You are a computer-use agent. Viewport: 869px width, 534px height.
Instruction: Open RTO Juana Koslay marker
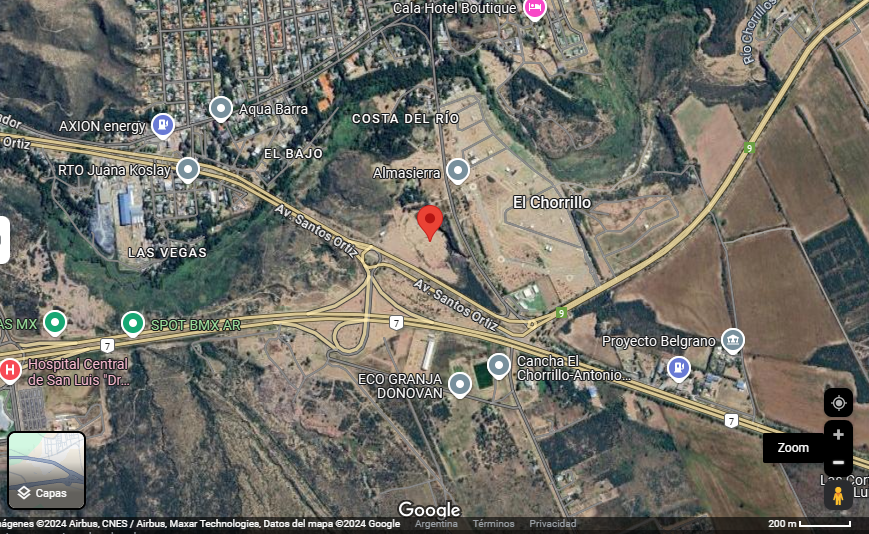(x=188, y=169)
